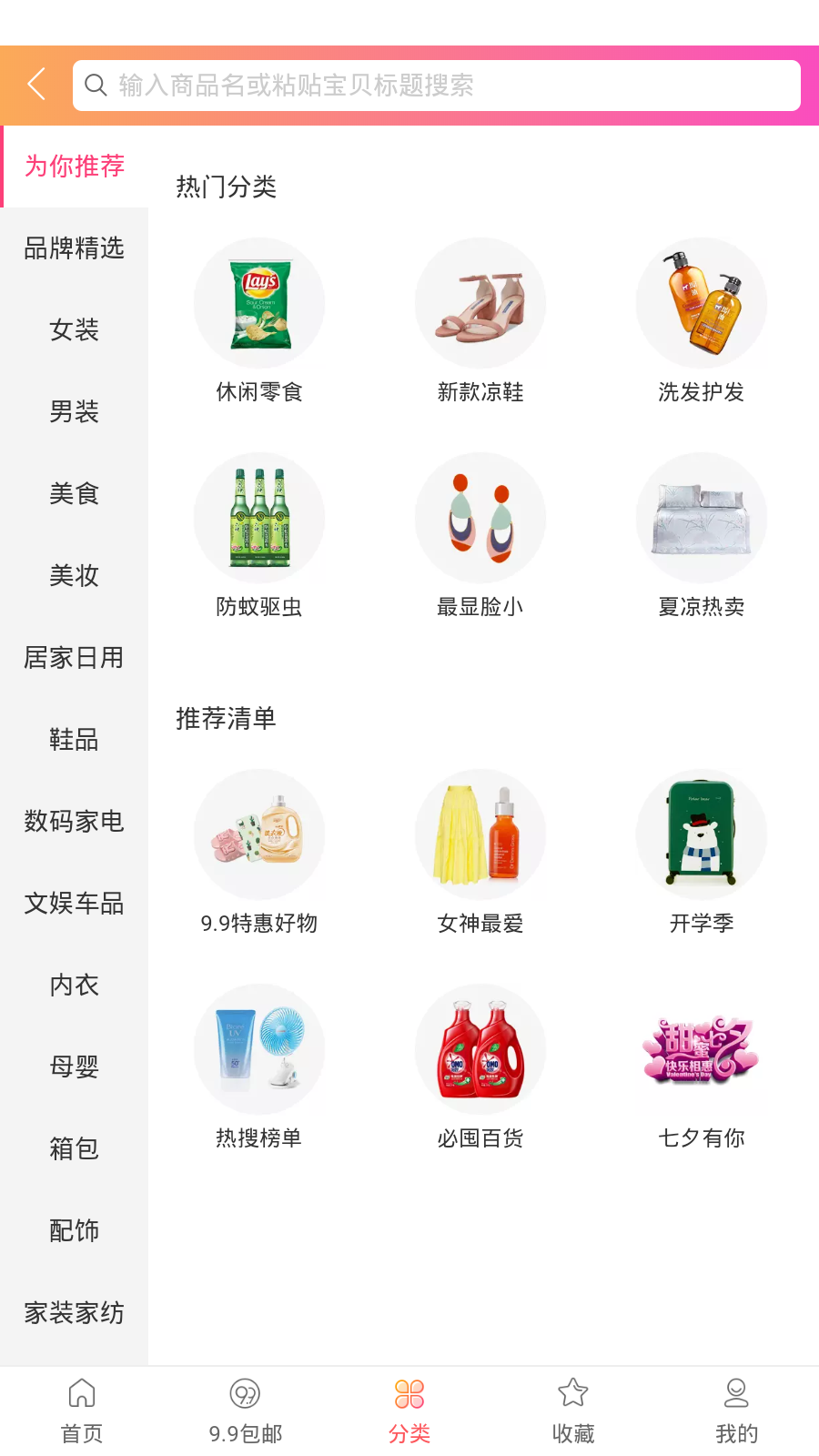Select 品牌精选 in the left sidebar
This screenshot has height=1456, width=819.
(74, 248)
